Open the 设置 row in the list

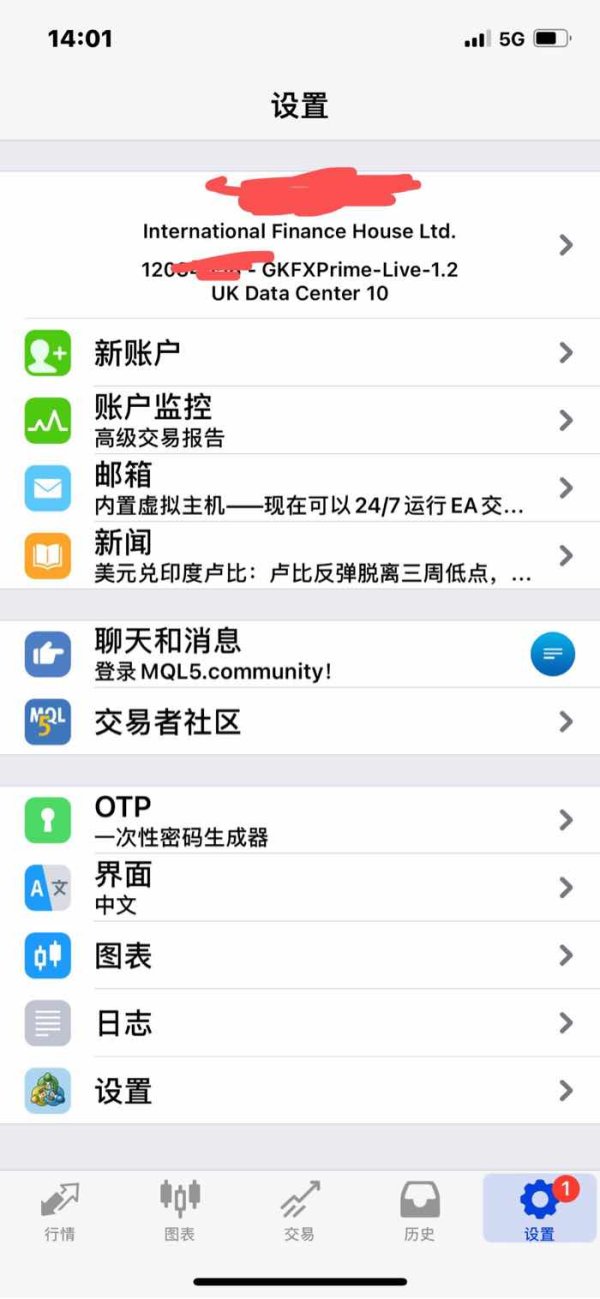[300, 1090]
